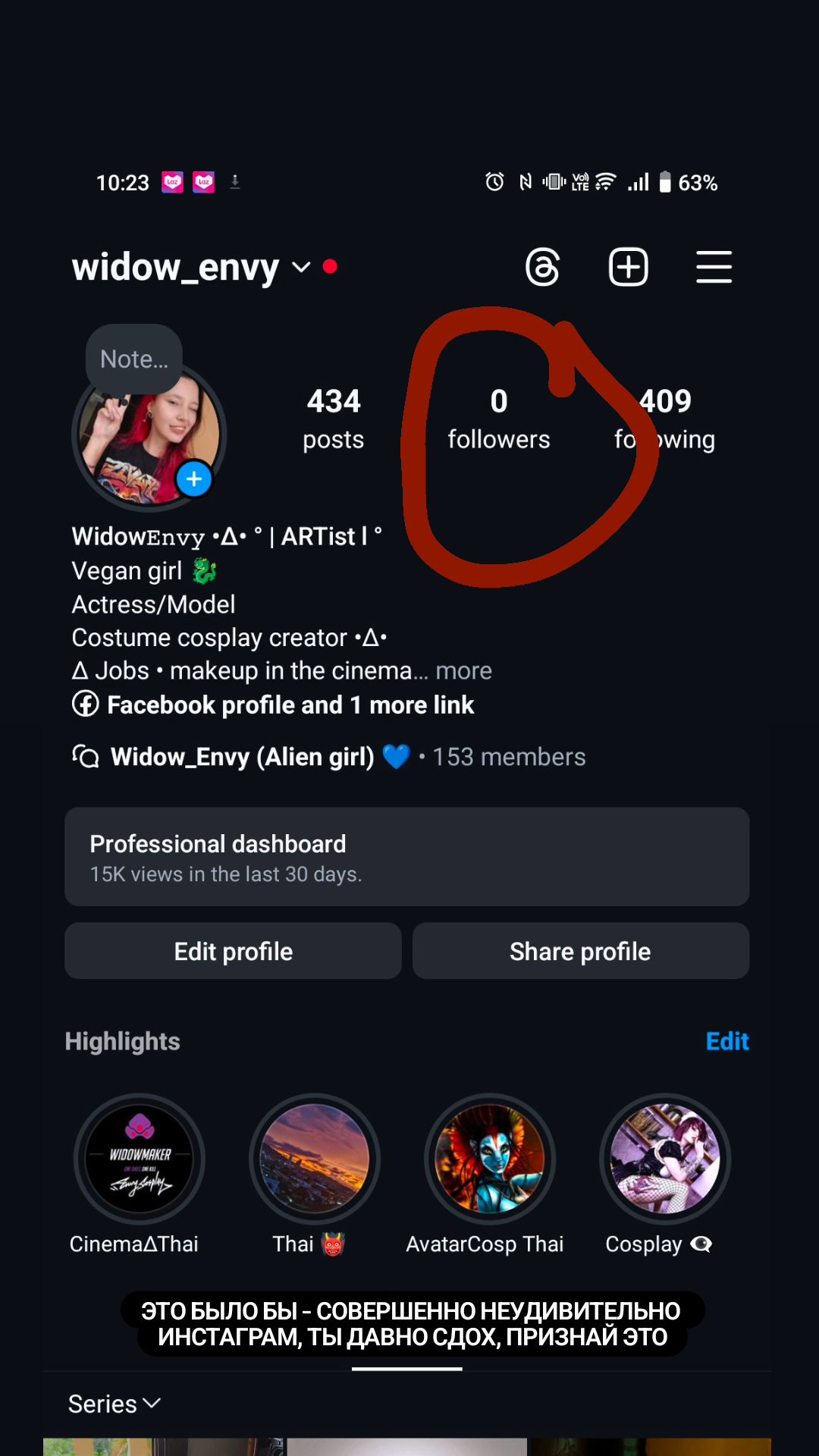The height and width of the screenshot is (1456, 819).
Task: Tap Edit profile
Action: (233, 951)
